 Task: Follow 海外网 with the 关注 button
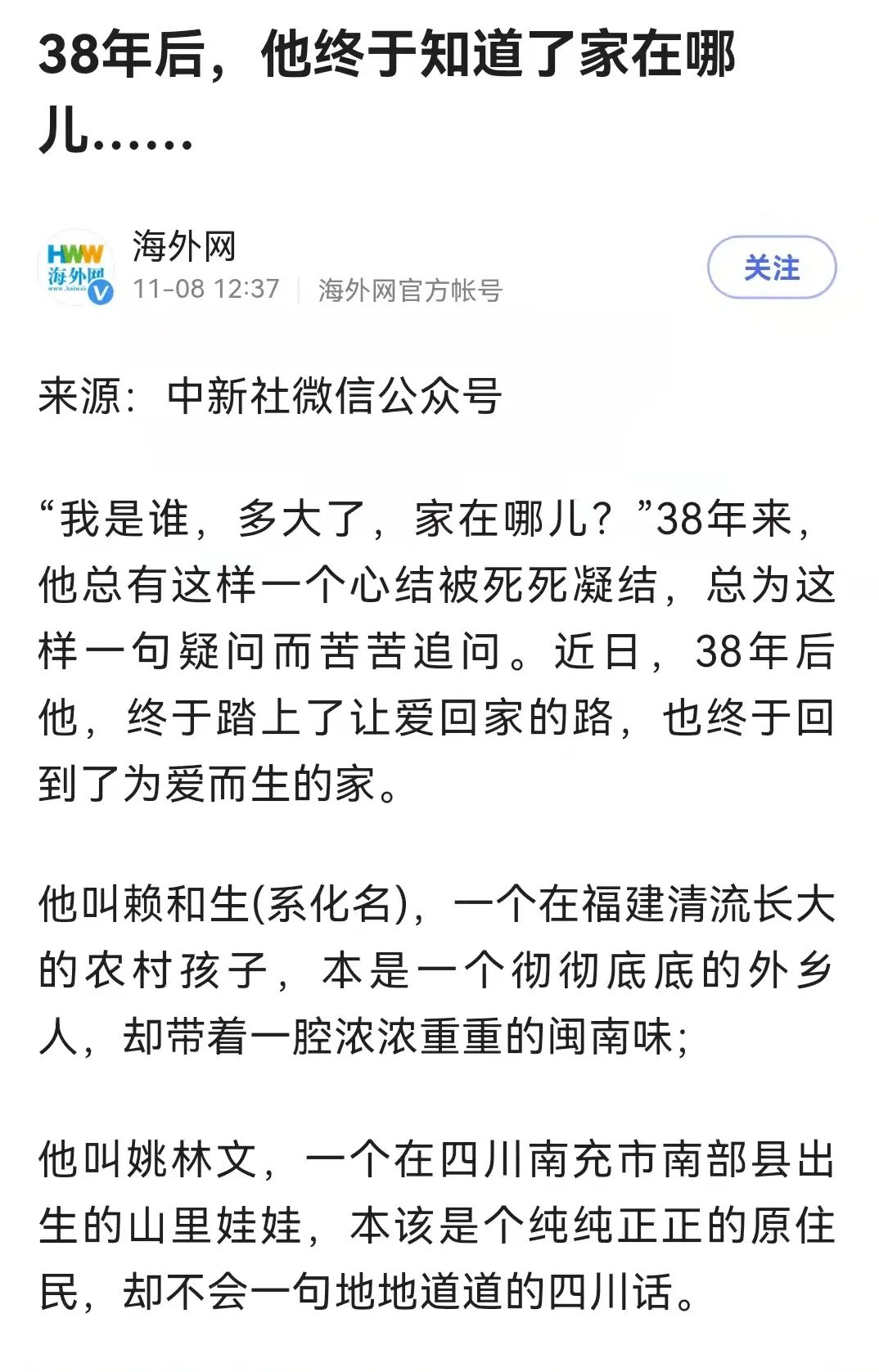pos(771,268)
